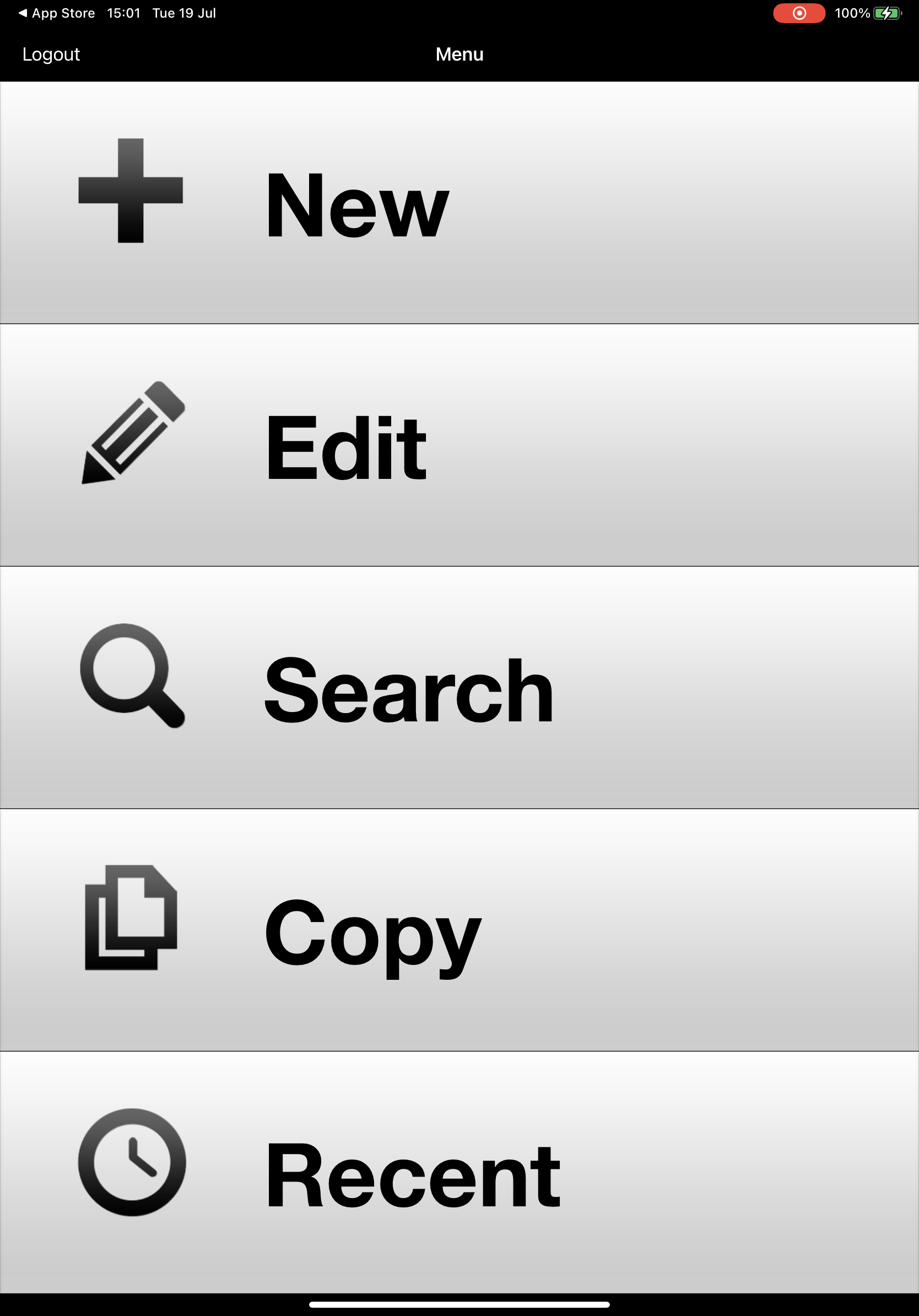Choose the Copy option
The height and width of the screenshot is (1316, 919).
(x=458, y=930)
